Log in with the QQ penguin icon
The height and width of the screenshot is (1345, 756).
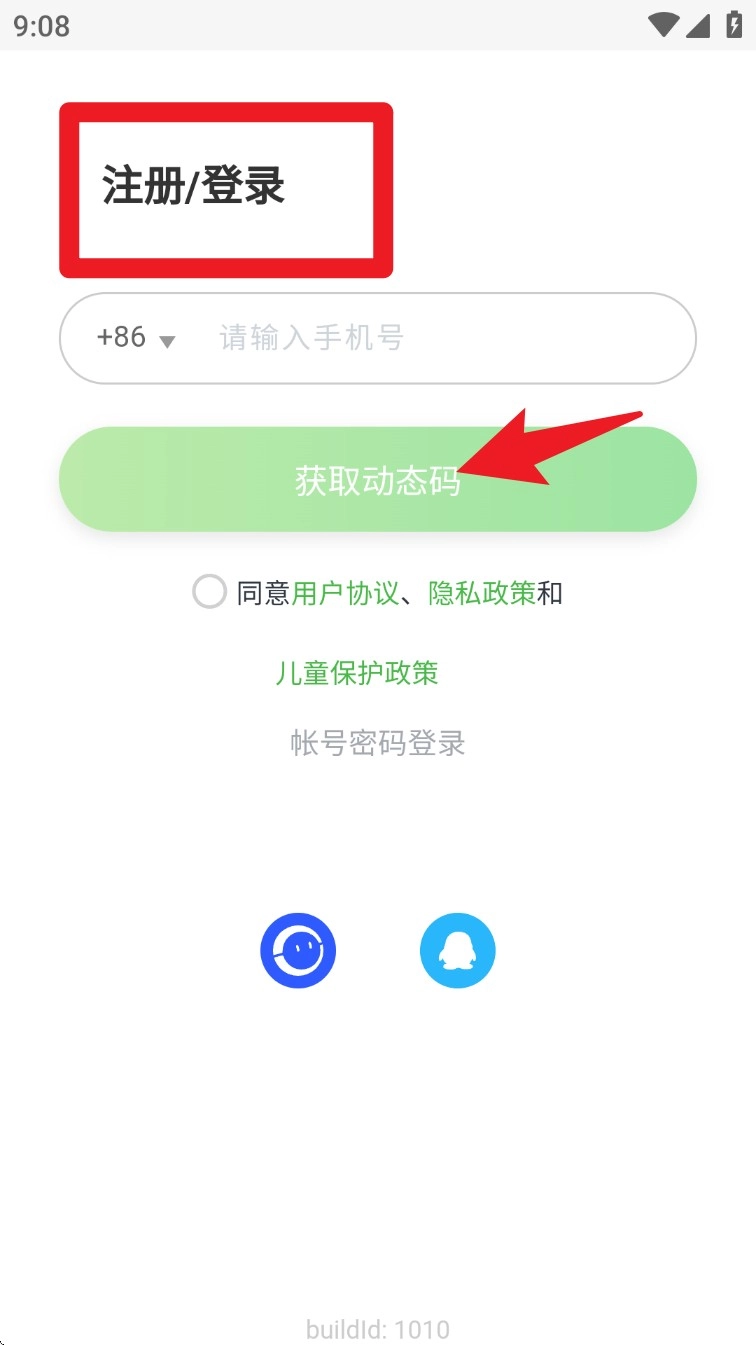pyautogui.click(x=457, y=950)
